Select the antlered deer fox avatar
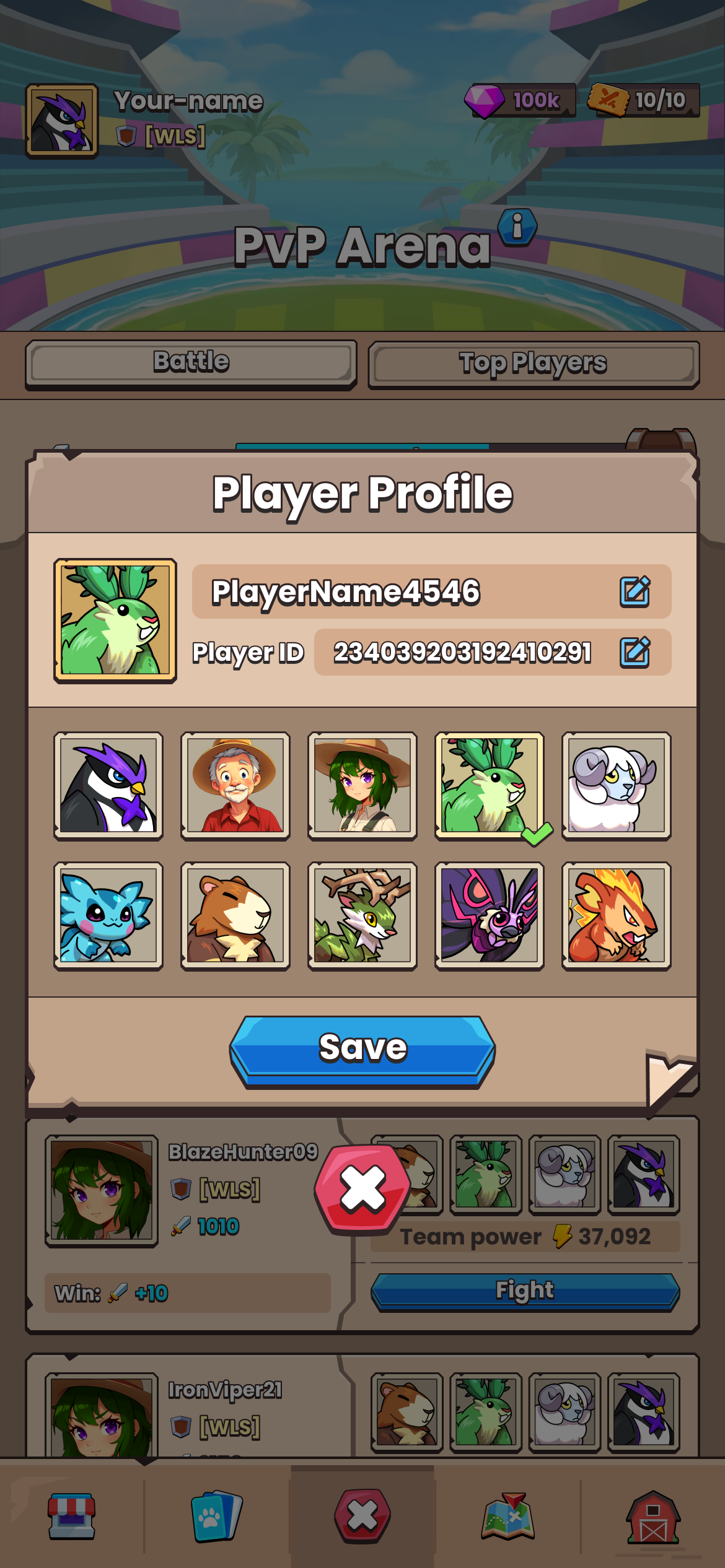Screen dimensions: 725x1568 pyautogui.click(x=362, y=916)
